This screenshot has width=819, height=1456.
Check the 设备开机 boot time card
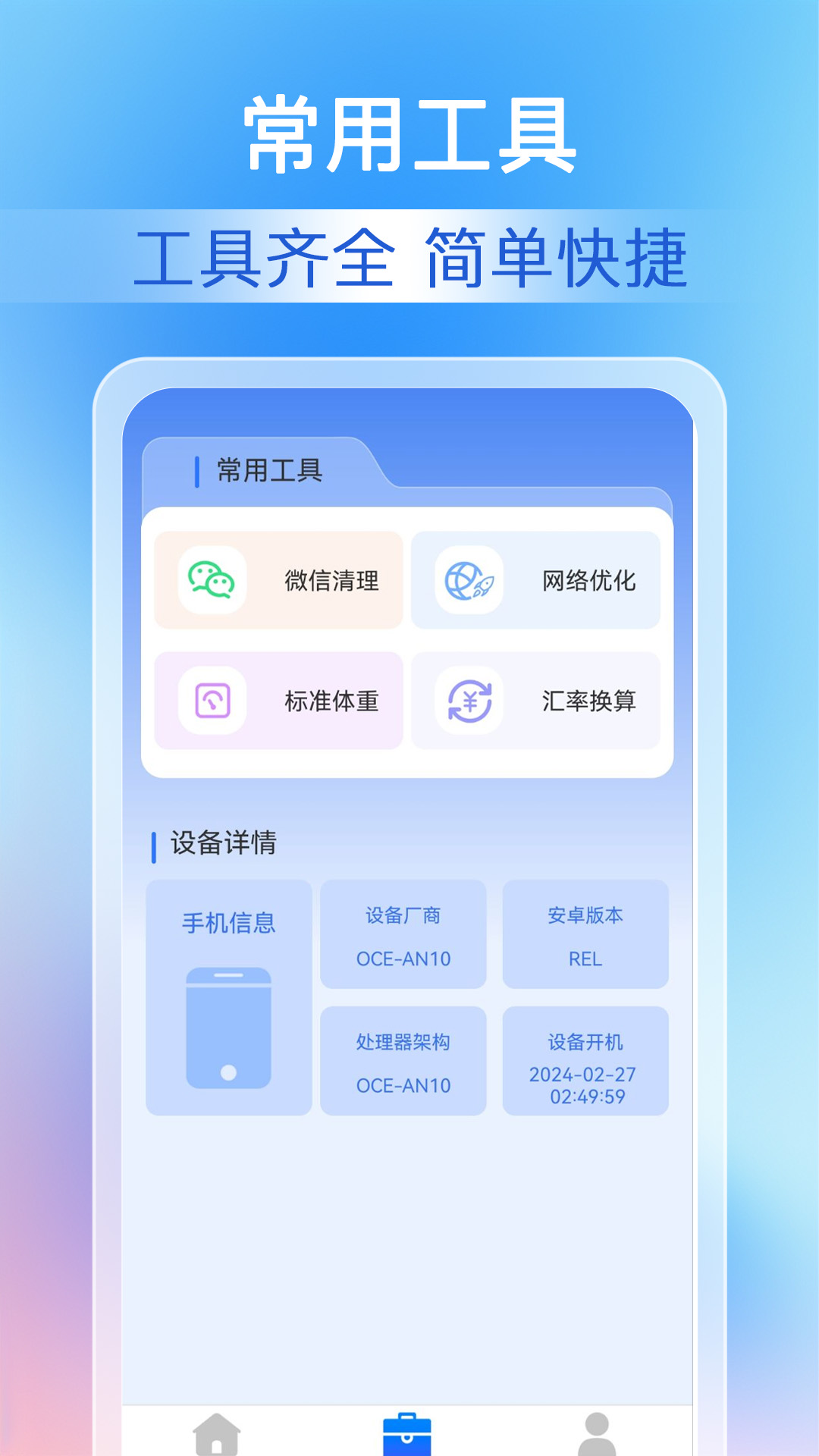coord(585,1060)
